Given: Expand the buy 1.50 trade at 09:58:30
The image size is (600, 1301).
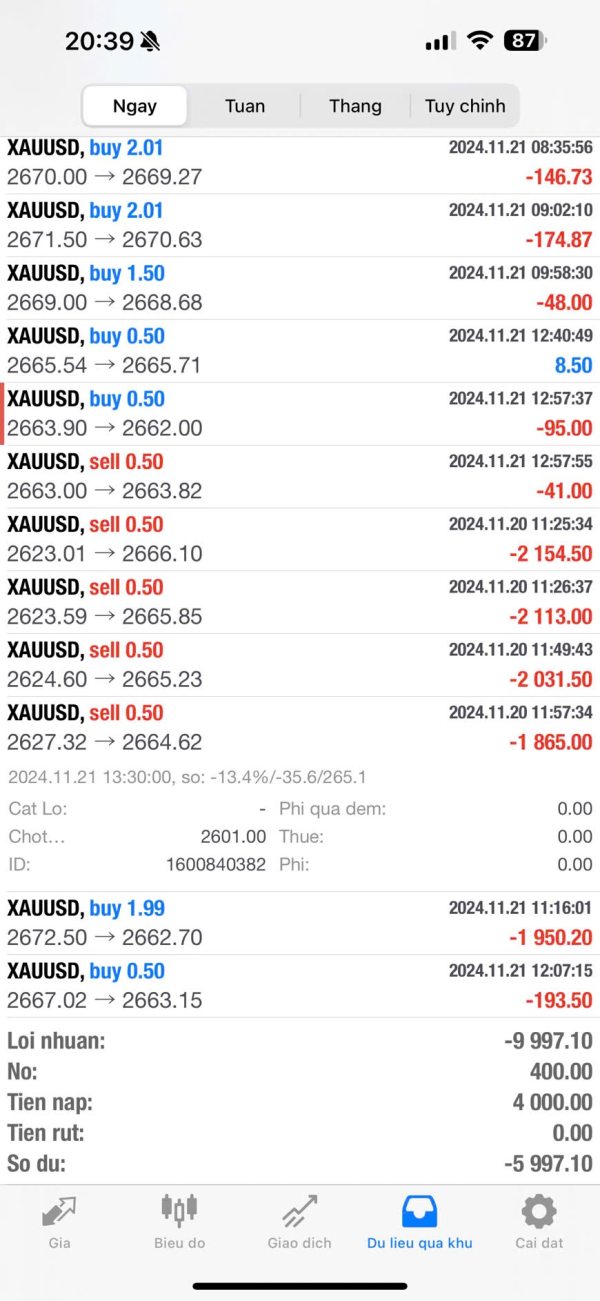Looking at the screenshot, I should [300, 288].
